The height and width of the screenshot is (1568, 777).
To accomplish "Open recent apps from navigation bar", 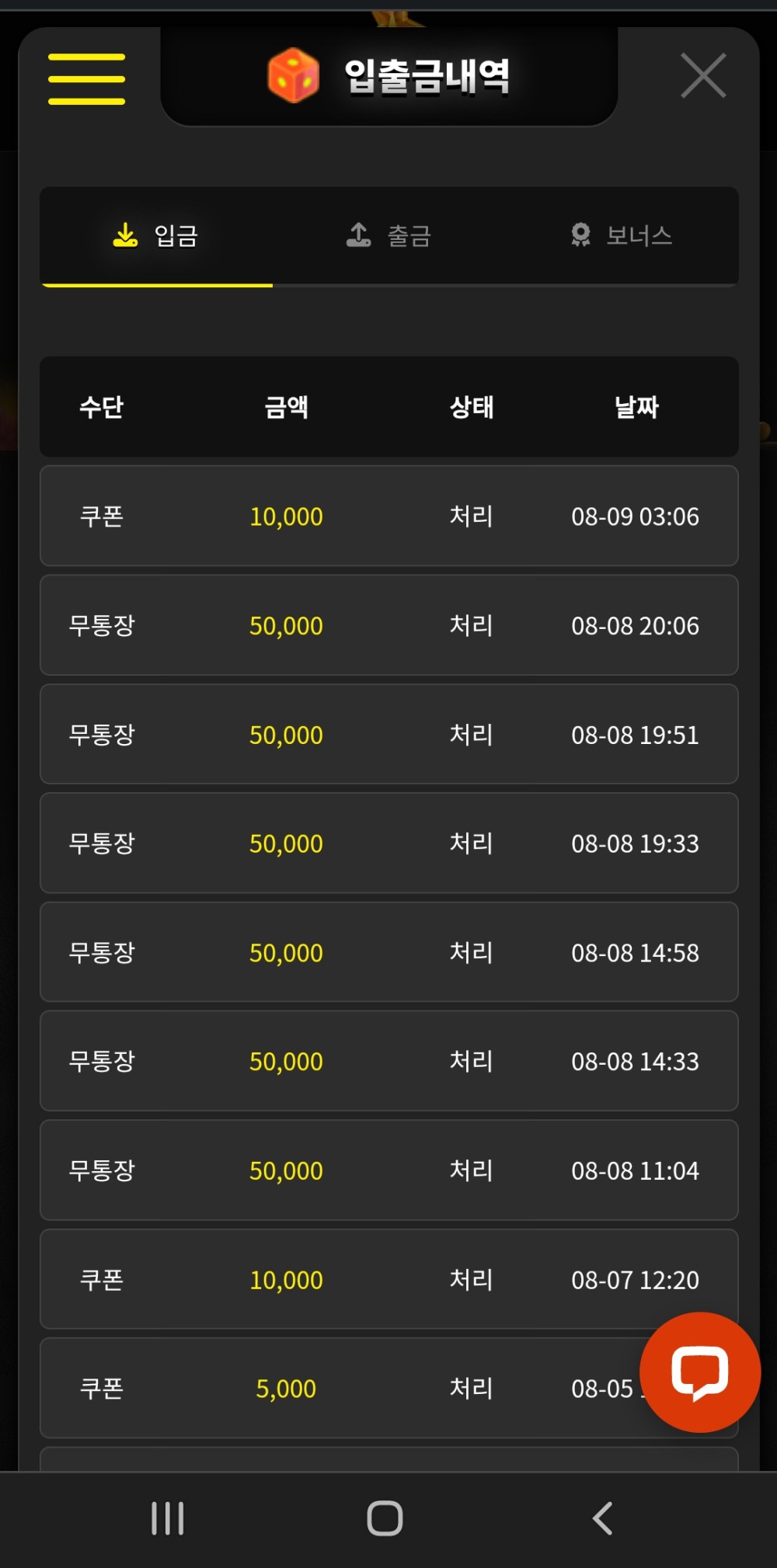I will tap(168, 1518).
